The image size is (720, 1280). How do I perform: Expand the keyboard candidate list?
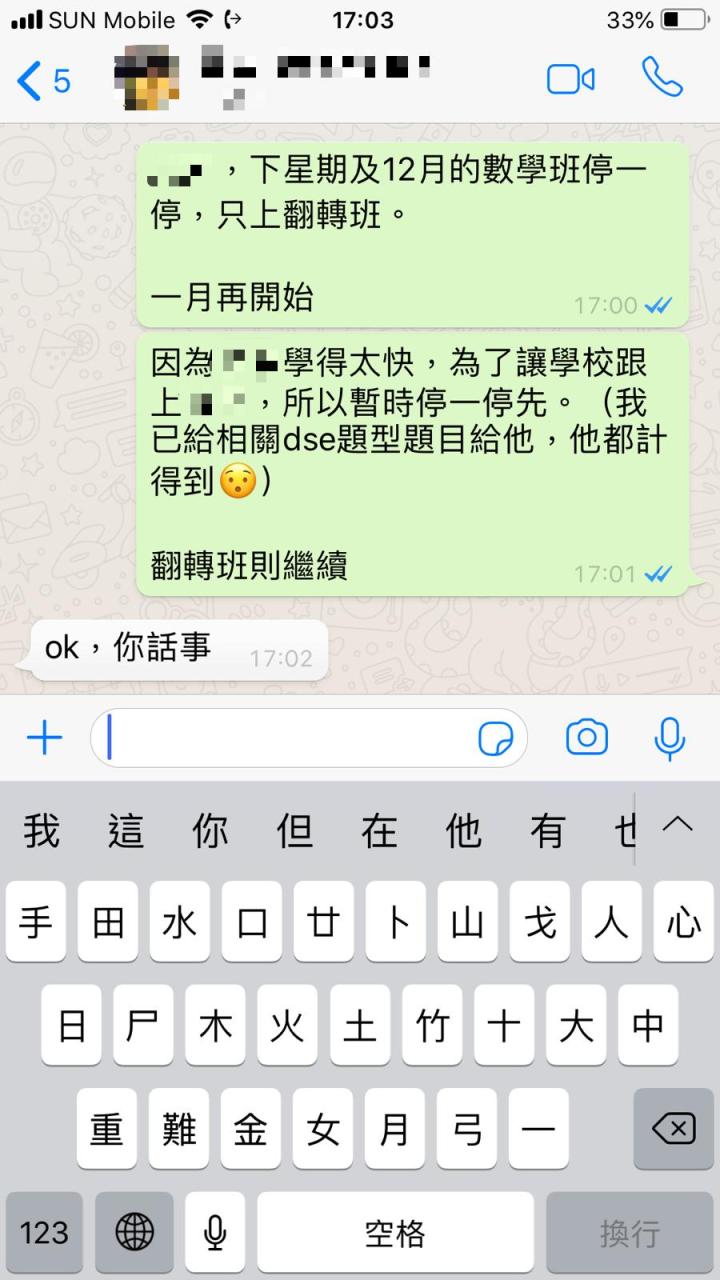(x=678, y=826)
